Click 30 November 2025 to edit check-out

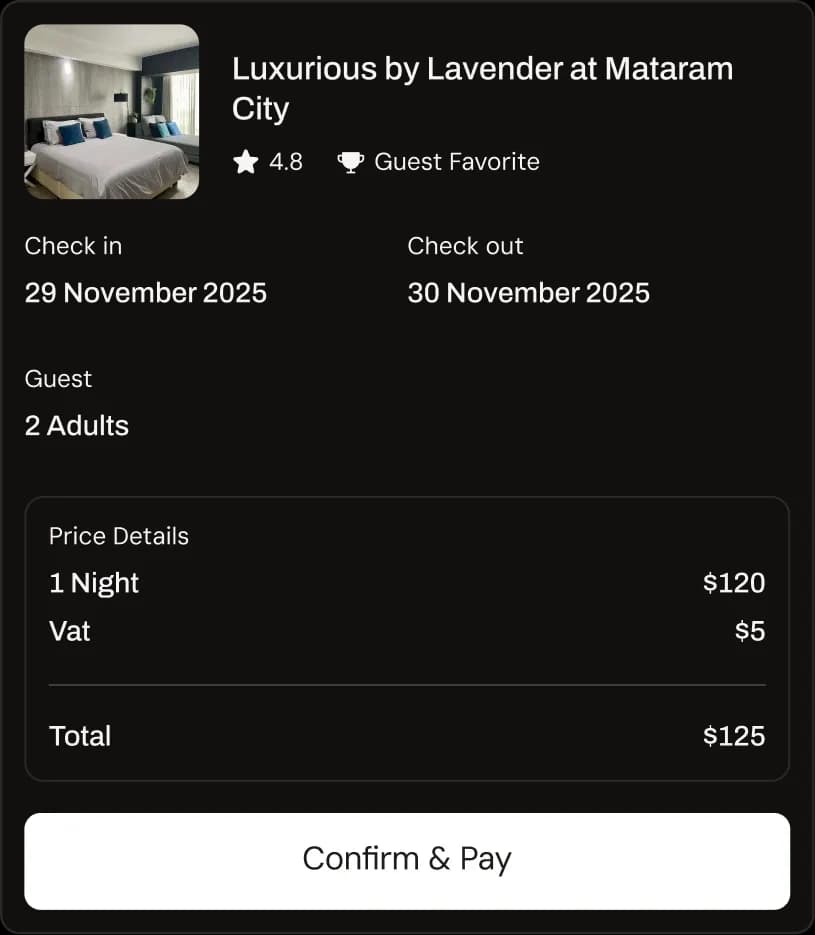(528, 293)
